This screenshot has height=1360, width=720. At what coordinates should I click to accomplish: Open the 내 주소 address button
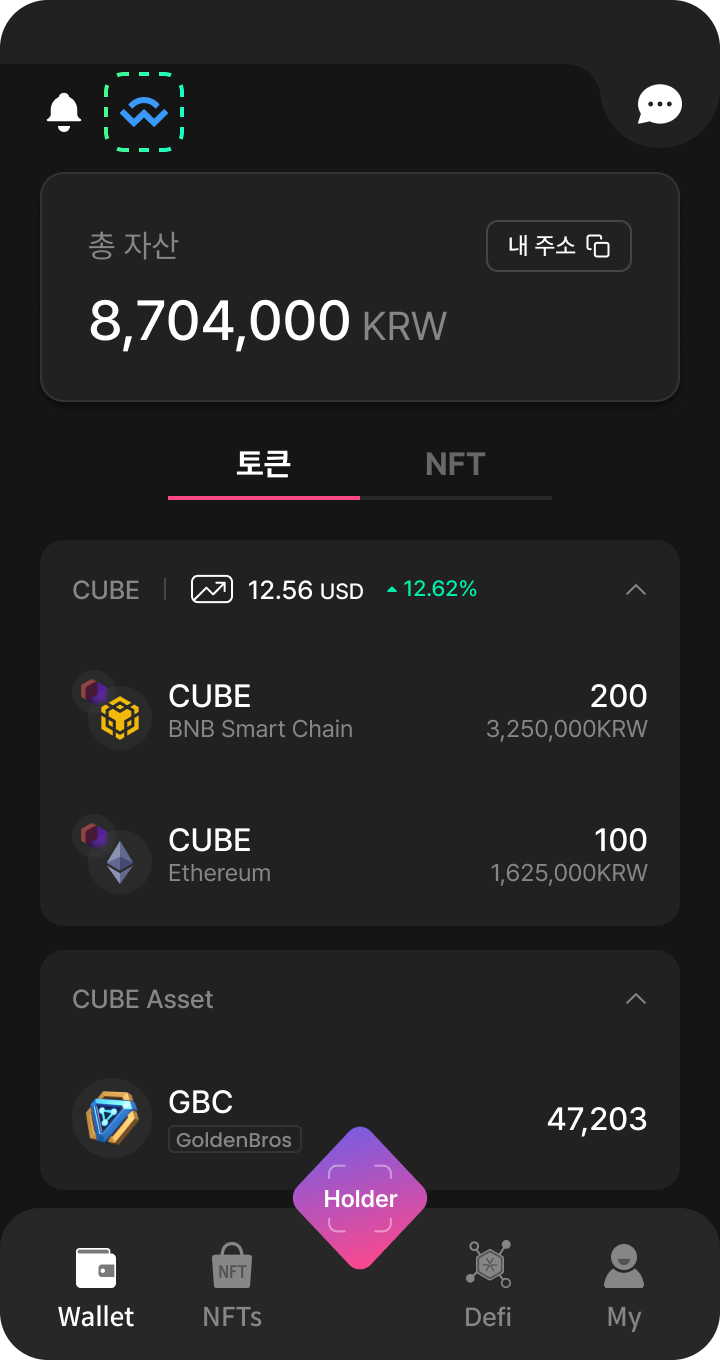(559, 246)
